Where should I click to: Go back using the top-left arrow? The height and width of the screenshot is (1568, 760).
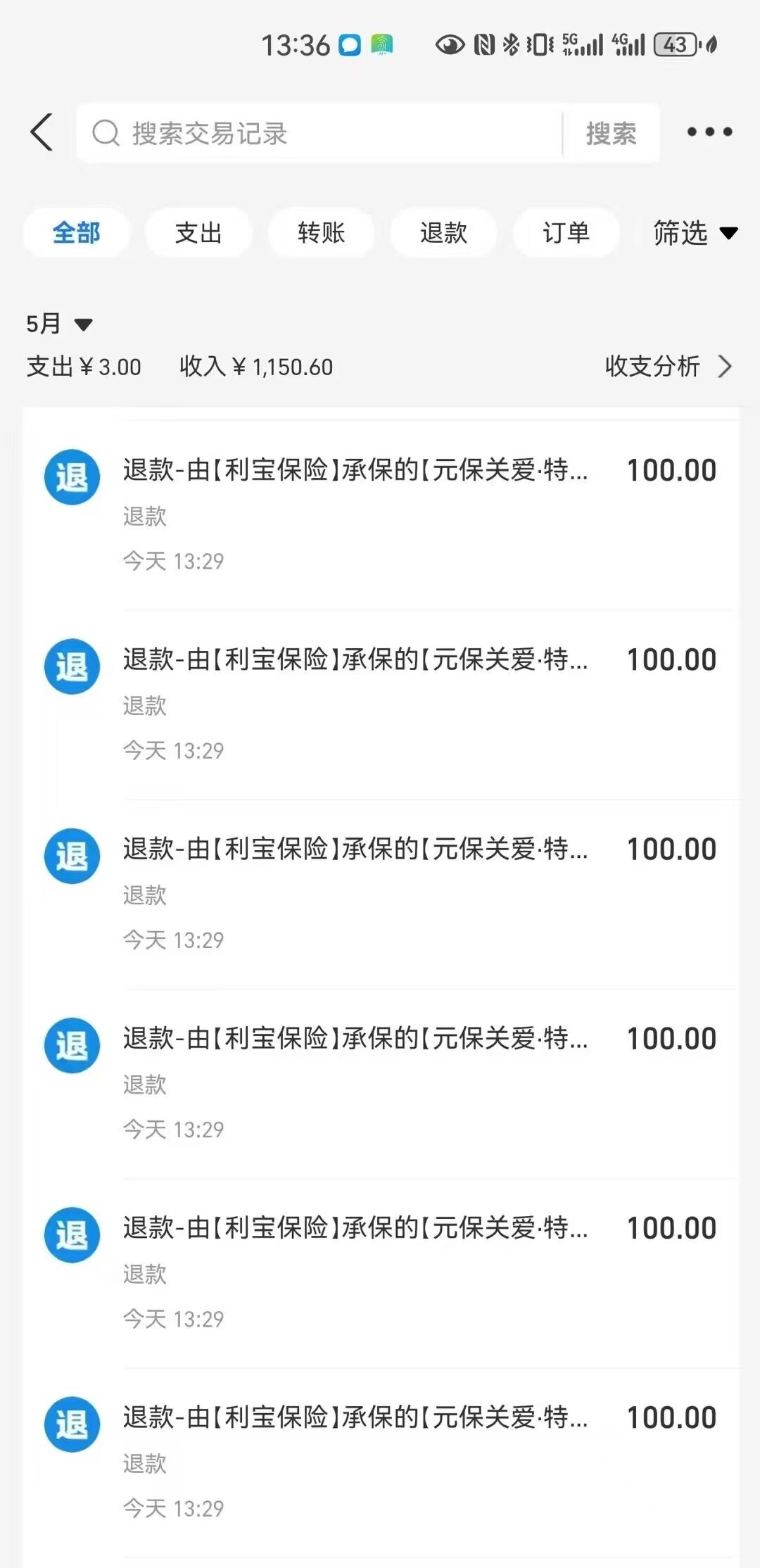42,132
